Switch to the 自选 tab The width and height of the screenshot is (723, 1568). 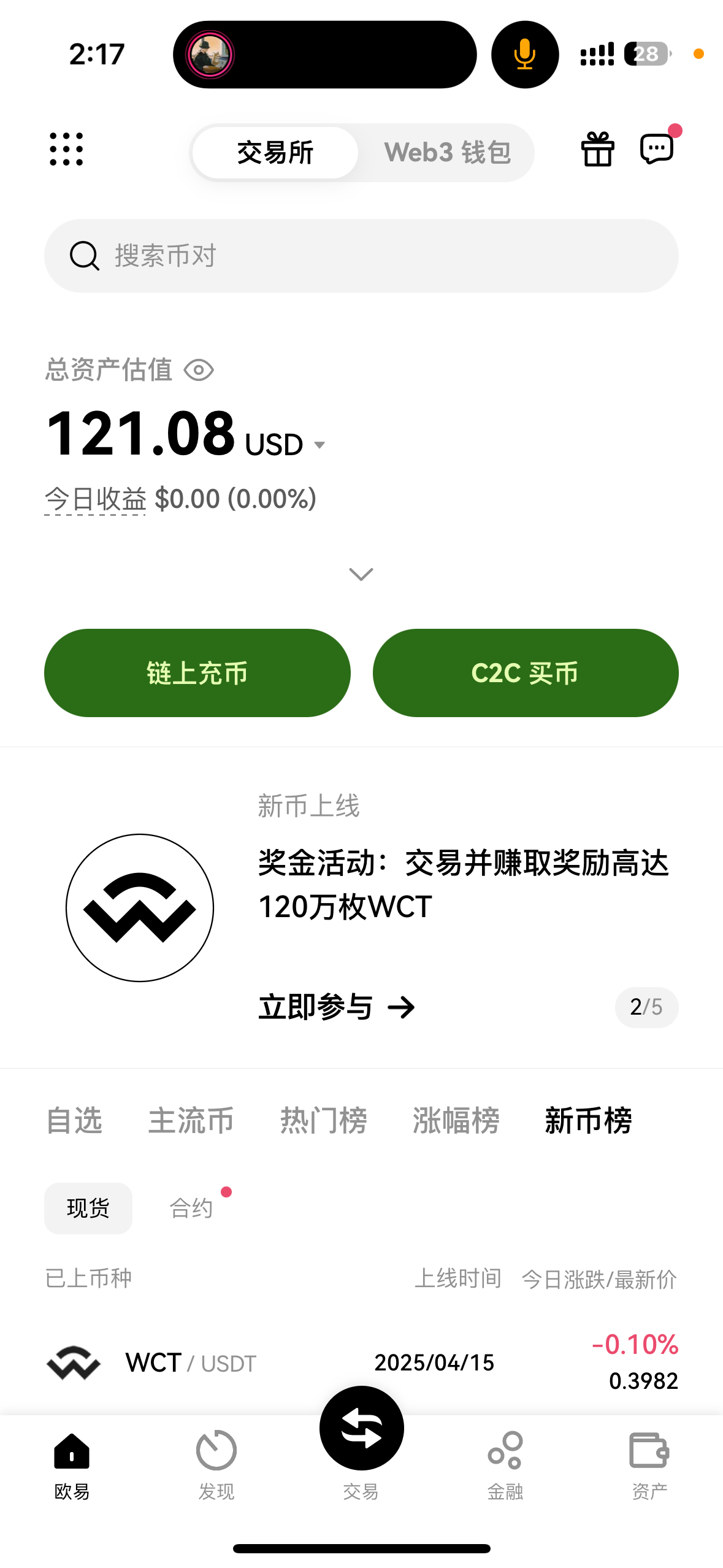pyautogui.click(x=74, y=1121)
